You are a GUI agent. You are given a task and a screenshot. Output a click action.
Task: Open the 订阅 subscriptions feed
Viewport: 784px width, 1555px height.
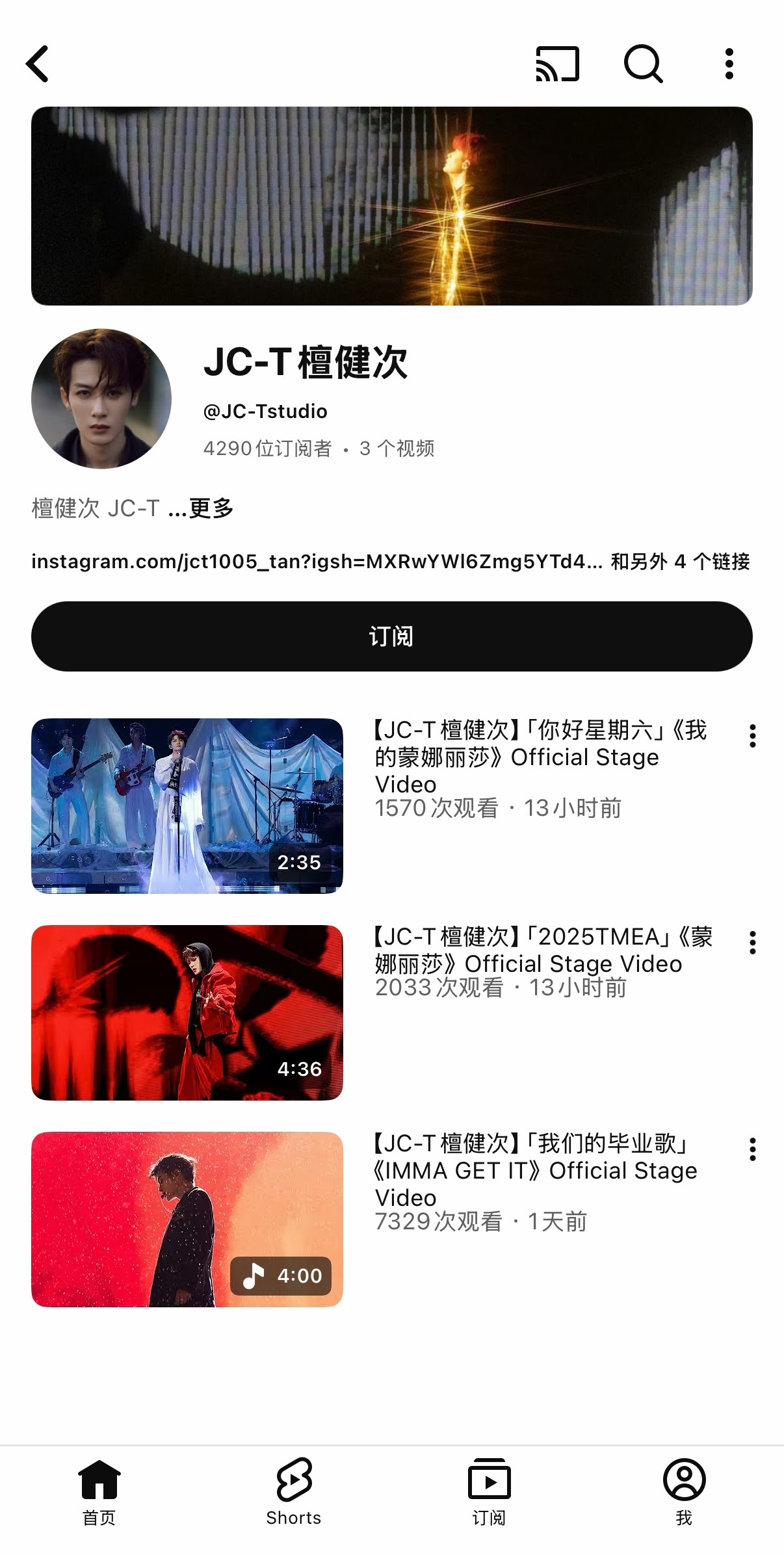coord(490,1489)
